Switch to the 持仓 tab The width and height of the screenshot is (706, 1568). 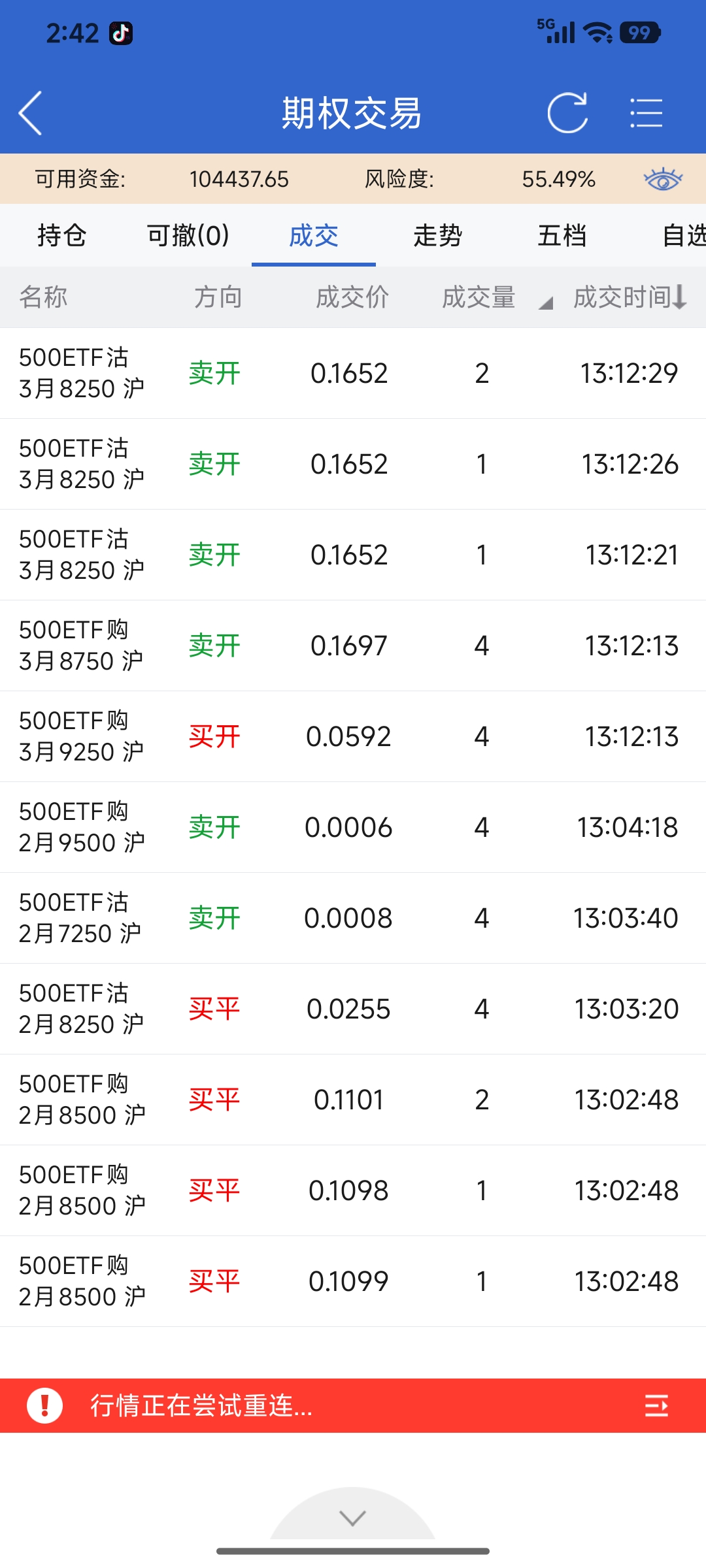click(62, 235)
